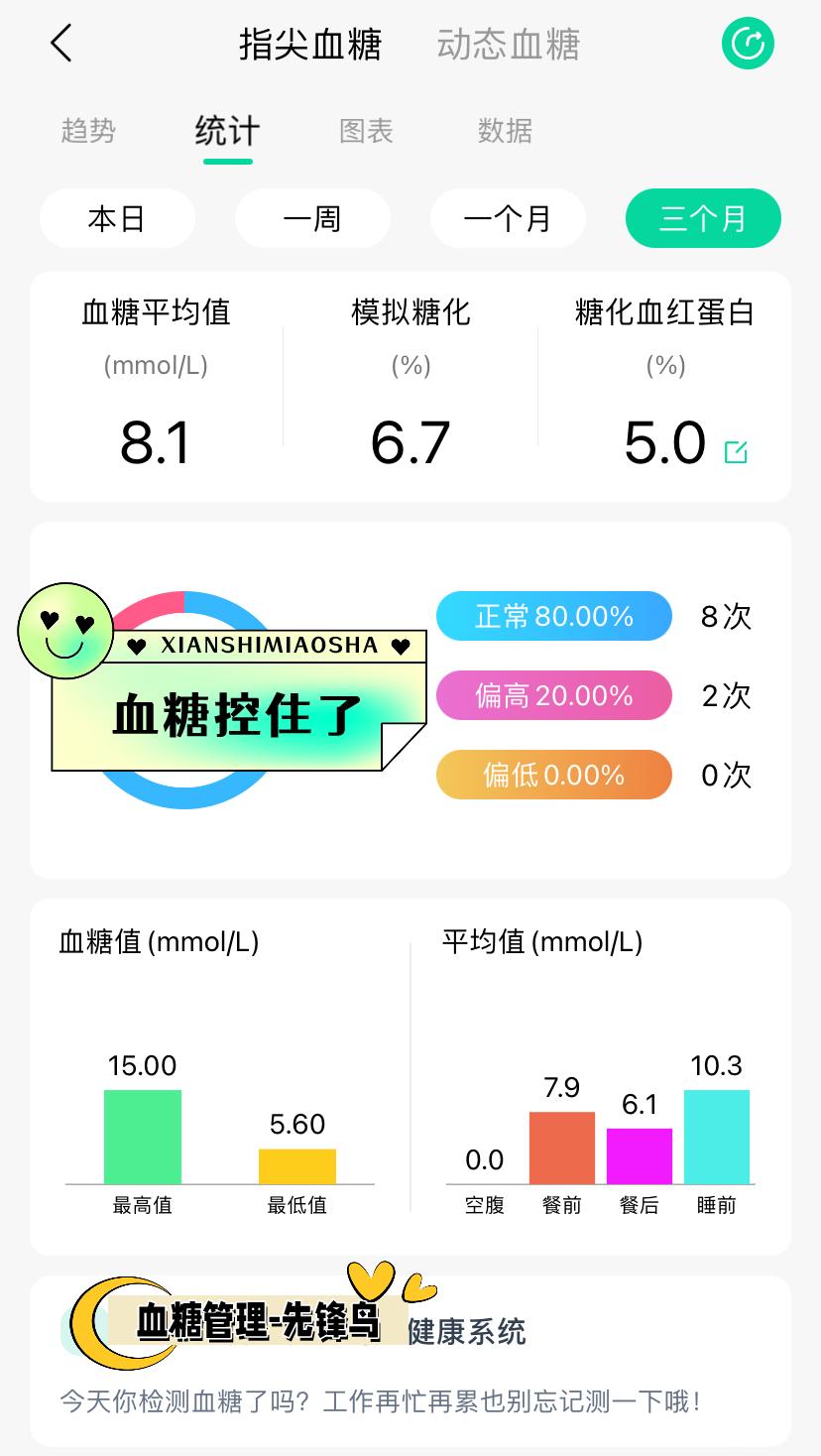Select the 数据 tab

coord(504,130)
